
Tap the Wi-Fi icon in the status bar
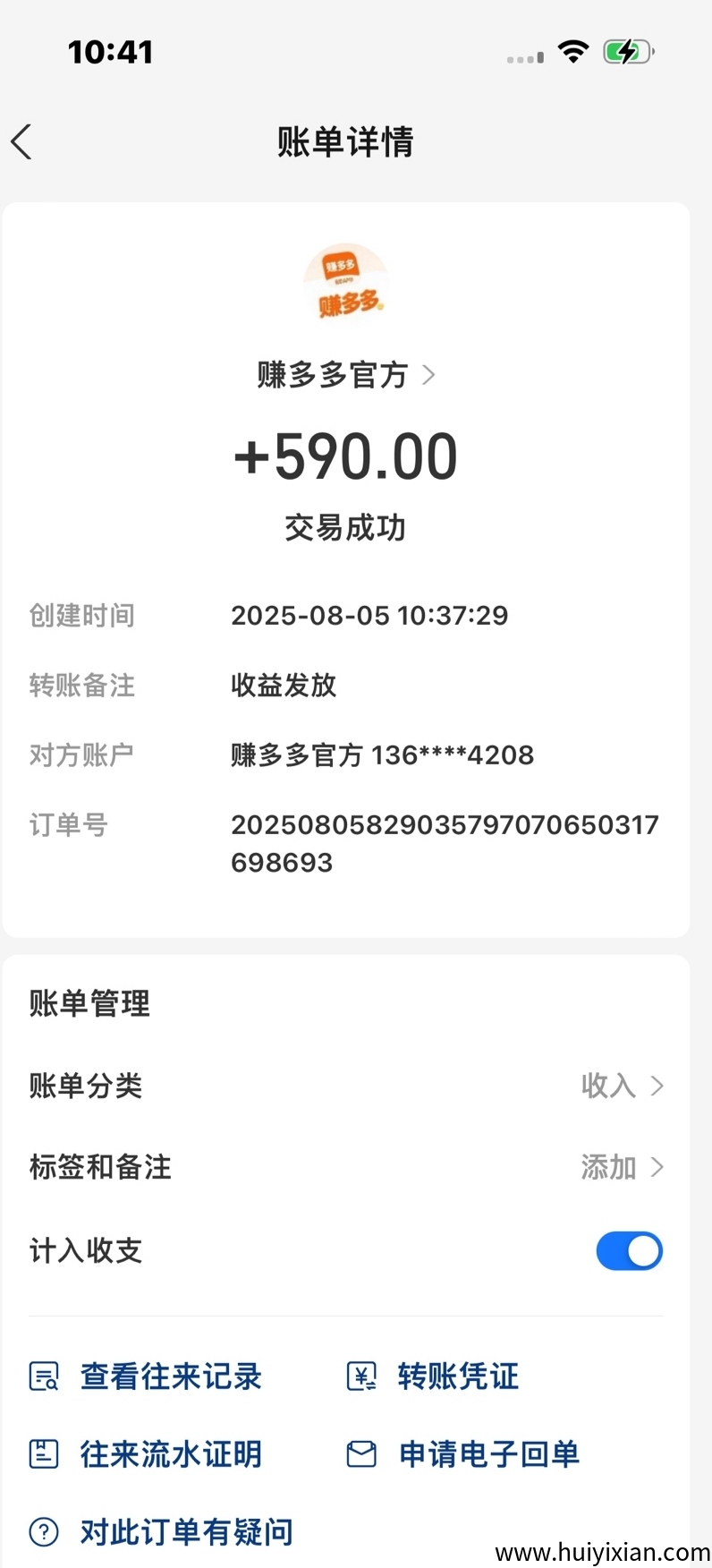(573, 51)
